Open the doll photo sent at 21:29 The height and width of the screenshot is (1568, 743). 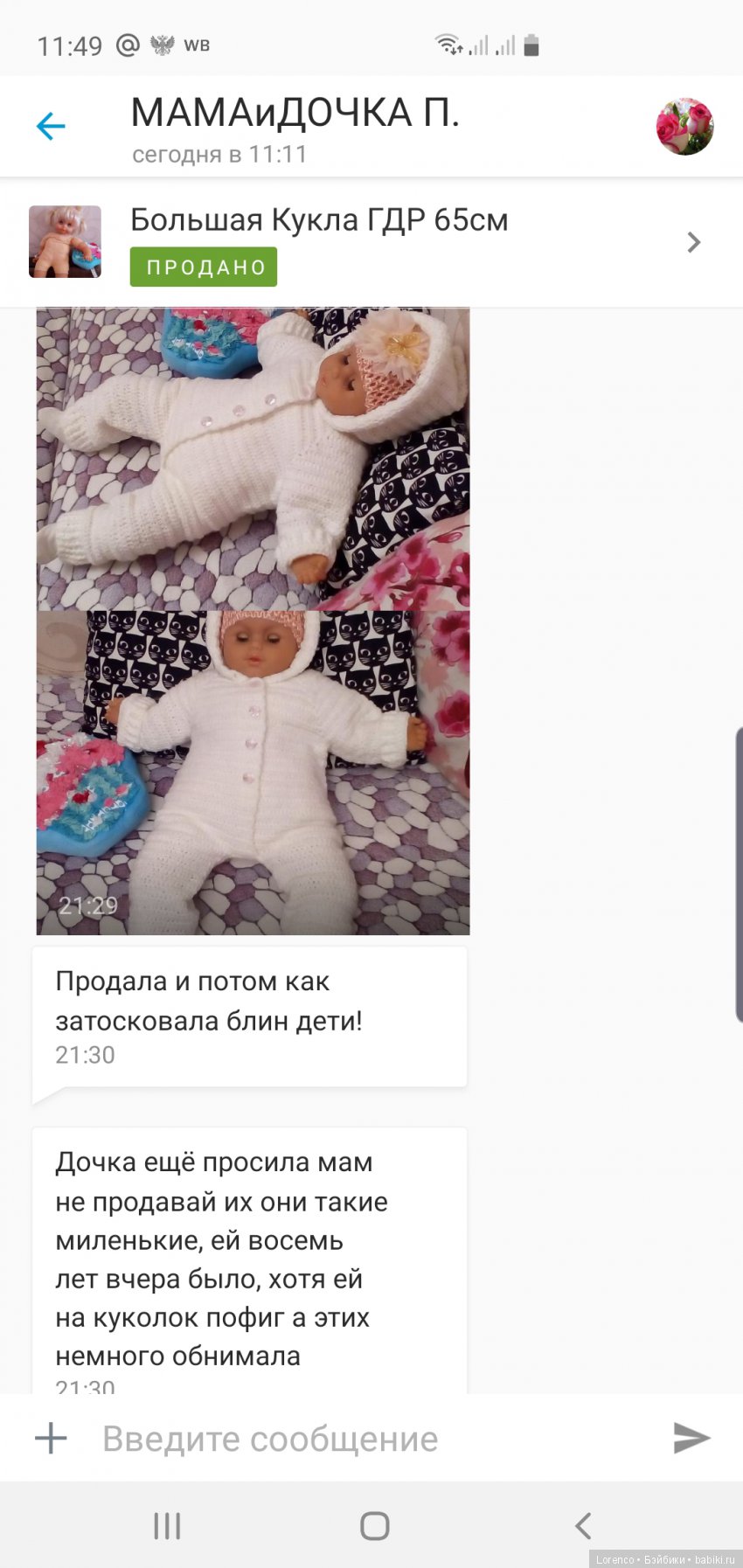(253, 621)
